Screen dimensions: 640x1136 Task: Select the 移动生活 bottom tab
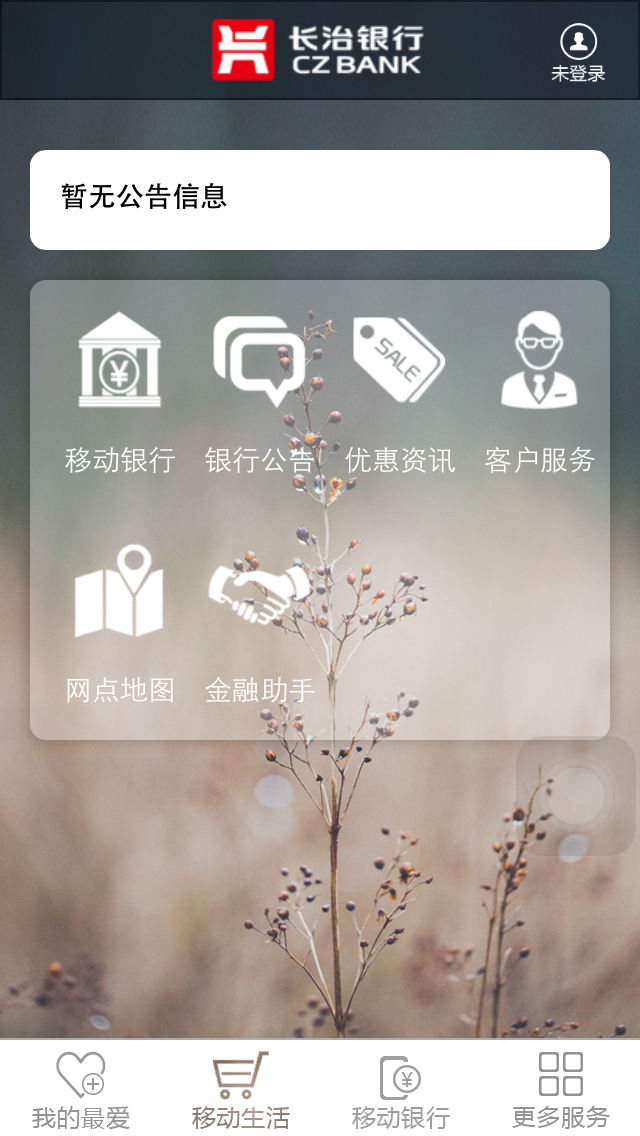[240, 1090]
